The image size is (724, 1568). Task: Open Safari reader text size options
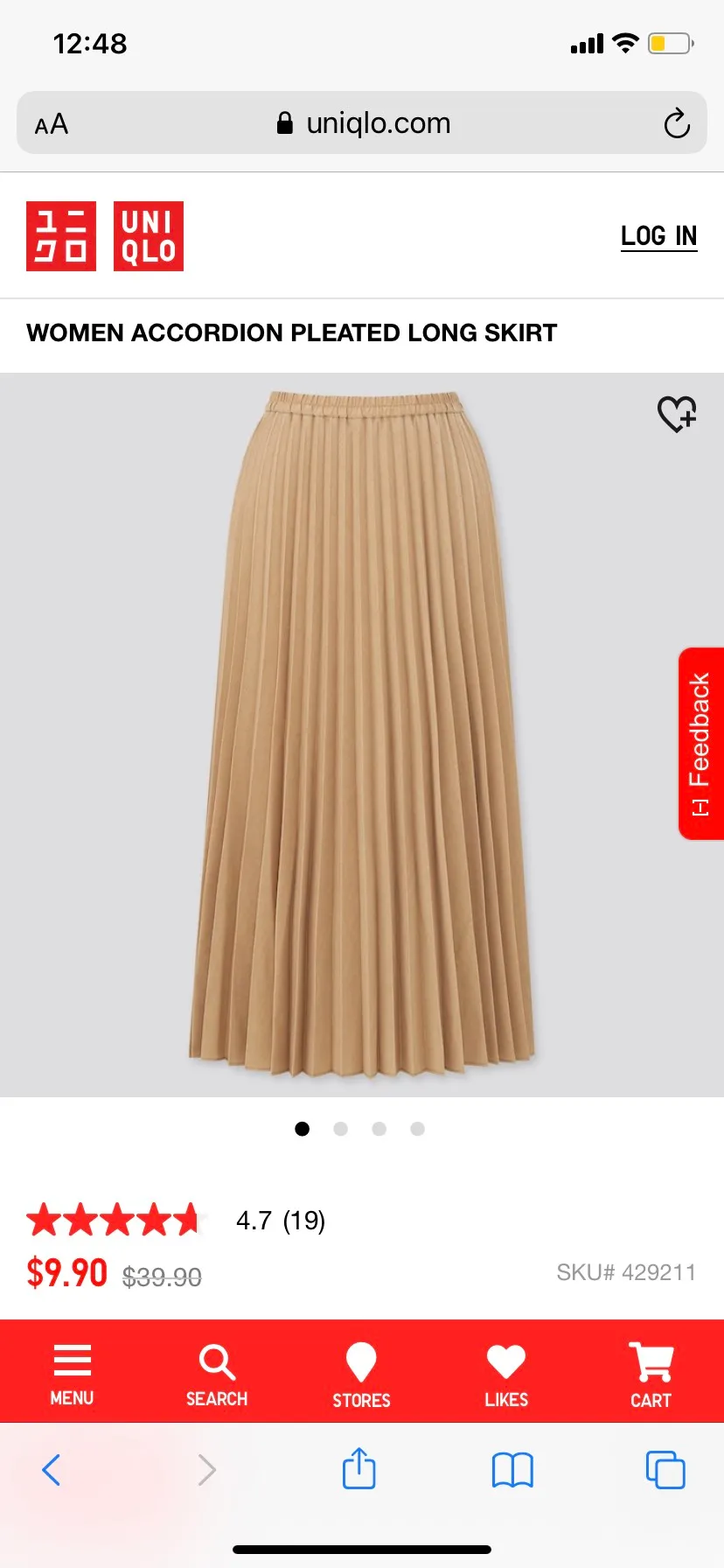(x=52, y=123)
